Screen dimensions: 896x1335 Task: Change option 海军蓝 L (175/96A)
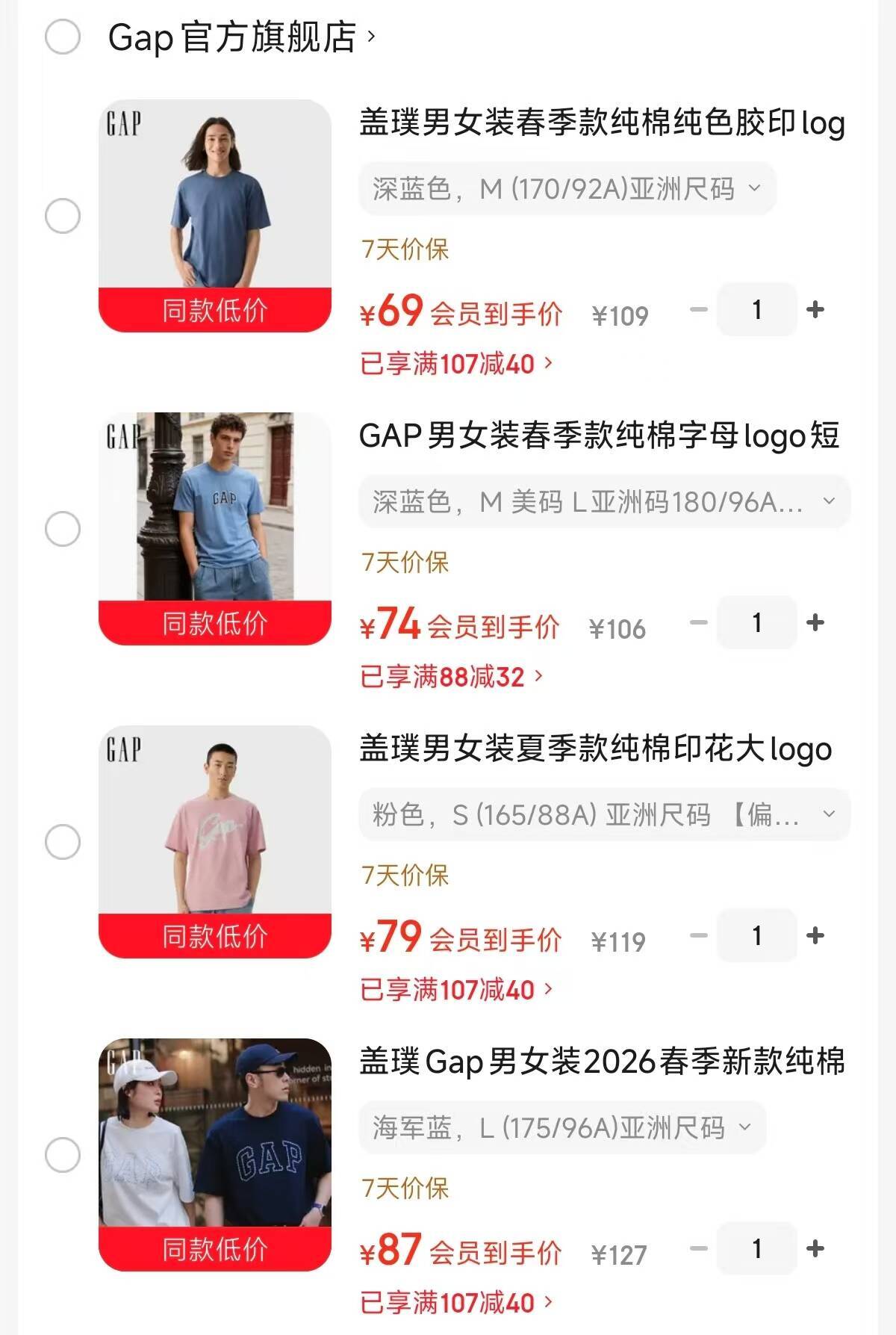tap(561, 1128)
